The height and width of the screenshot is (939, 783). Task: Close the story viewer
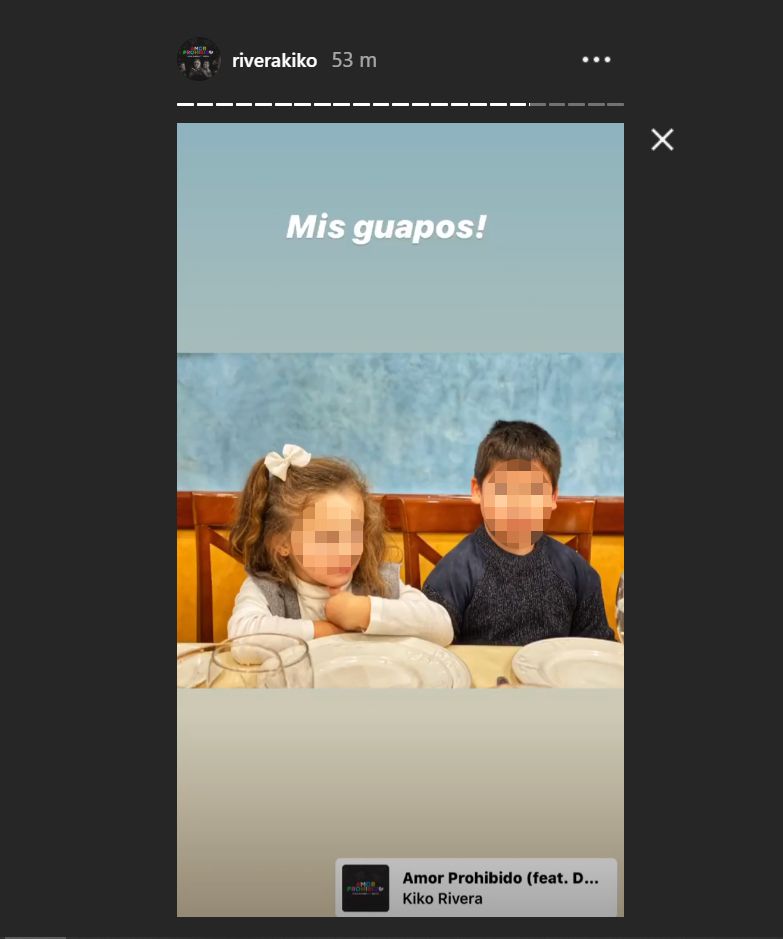662,140
